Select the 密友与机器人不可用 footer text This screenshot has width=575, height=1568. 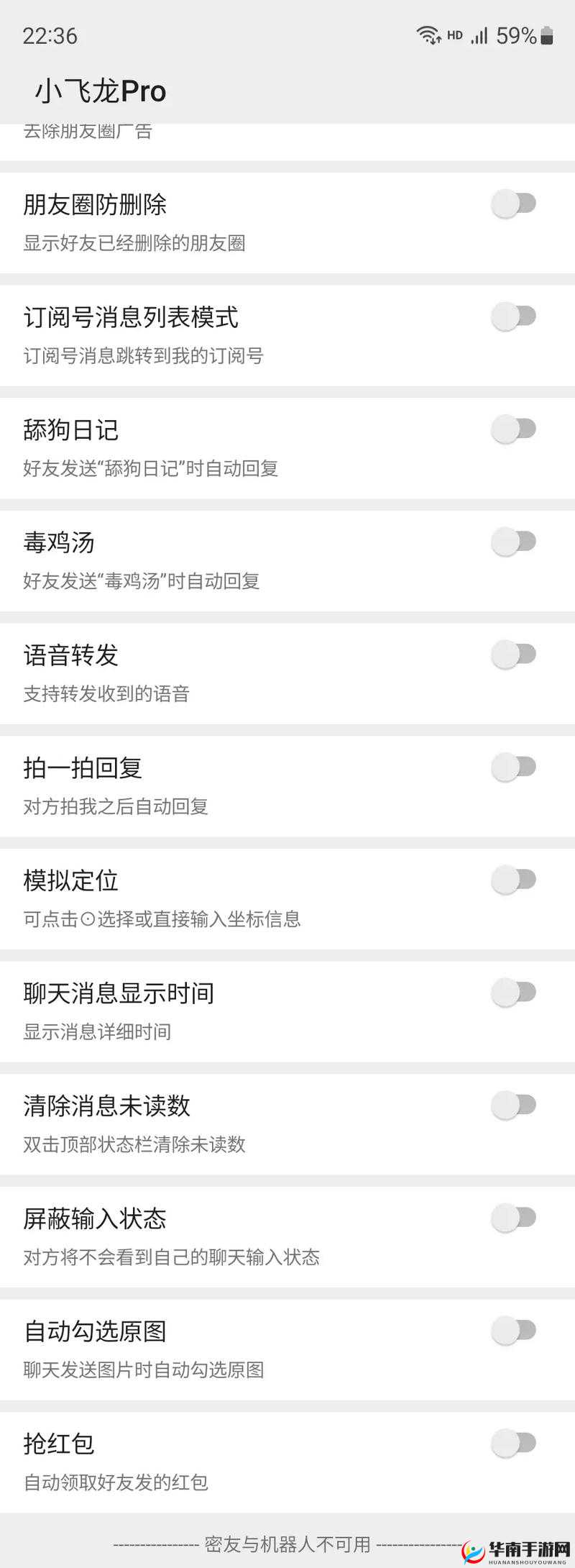coord(287,1541)
